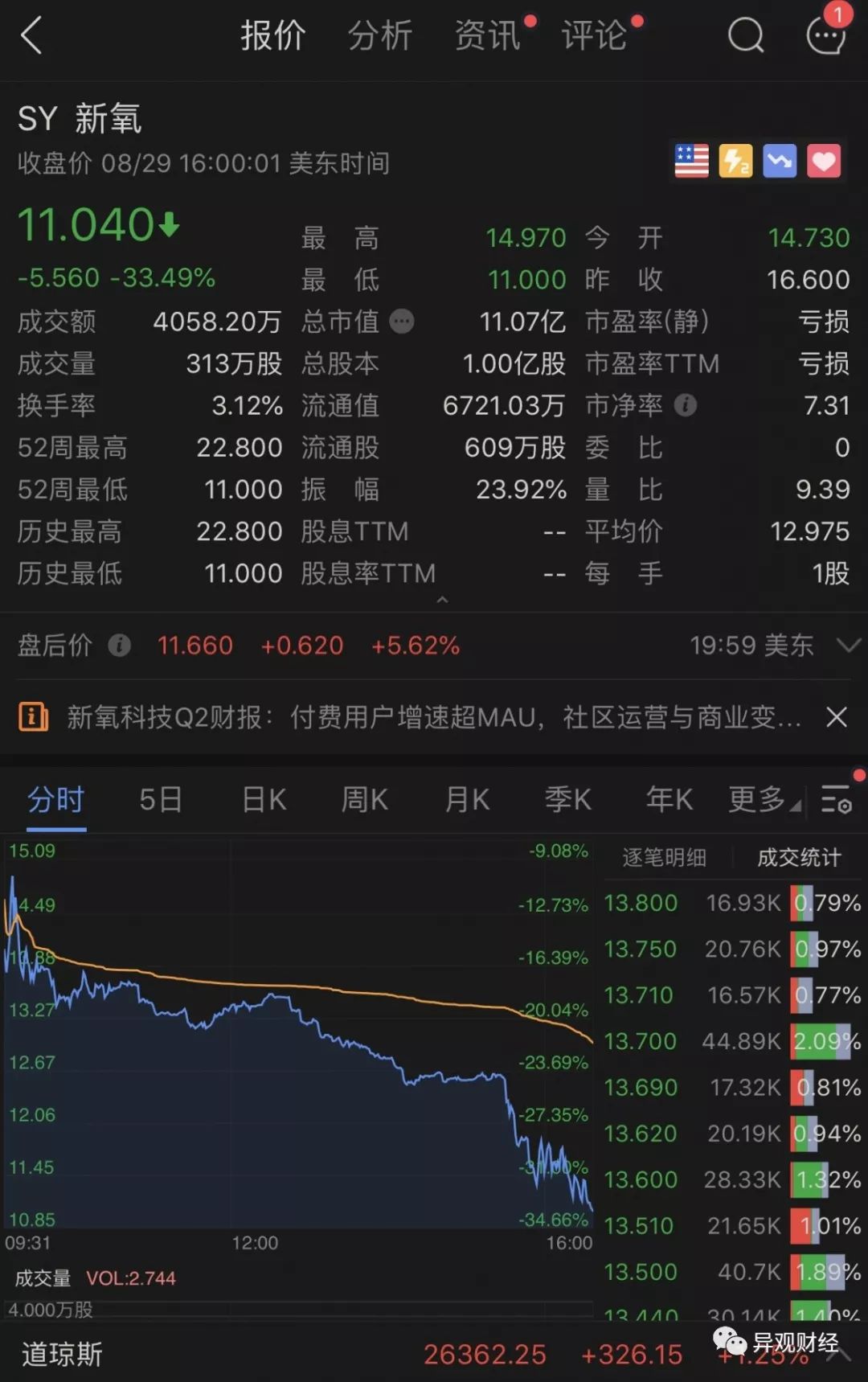
Task: Switch chart to 5日 view
Action: pos(161,800)
